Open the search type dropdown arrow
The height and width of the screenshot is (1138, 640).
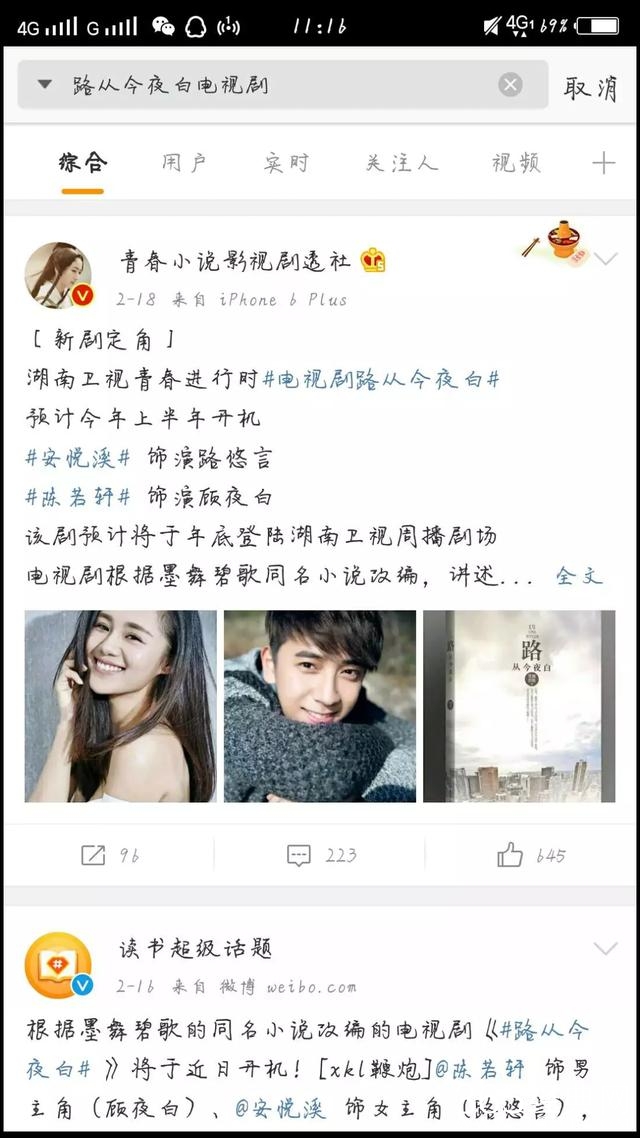coord(44,85)
